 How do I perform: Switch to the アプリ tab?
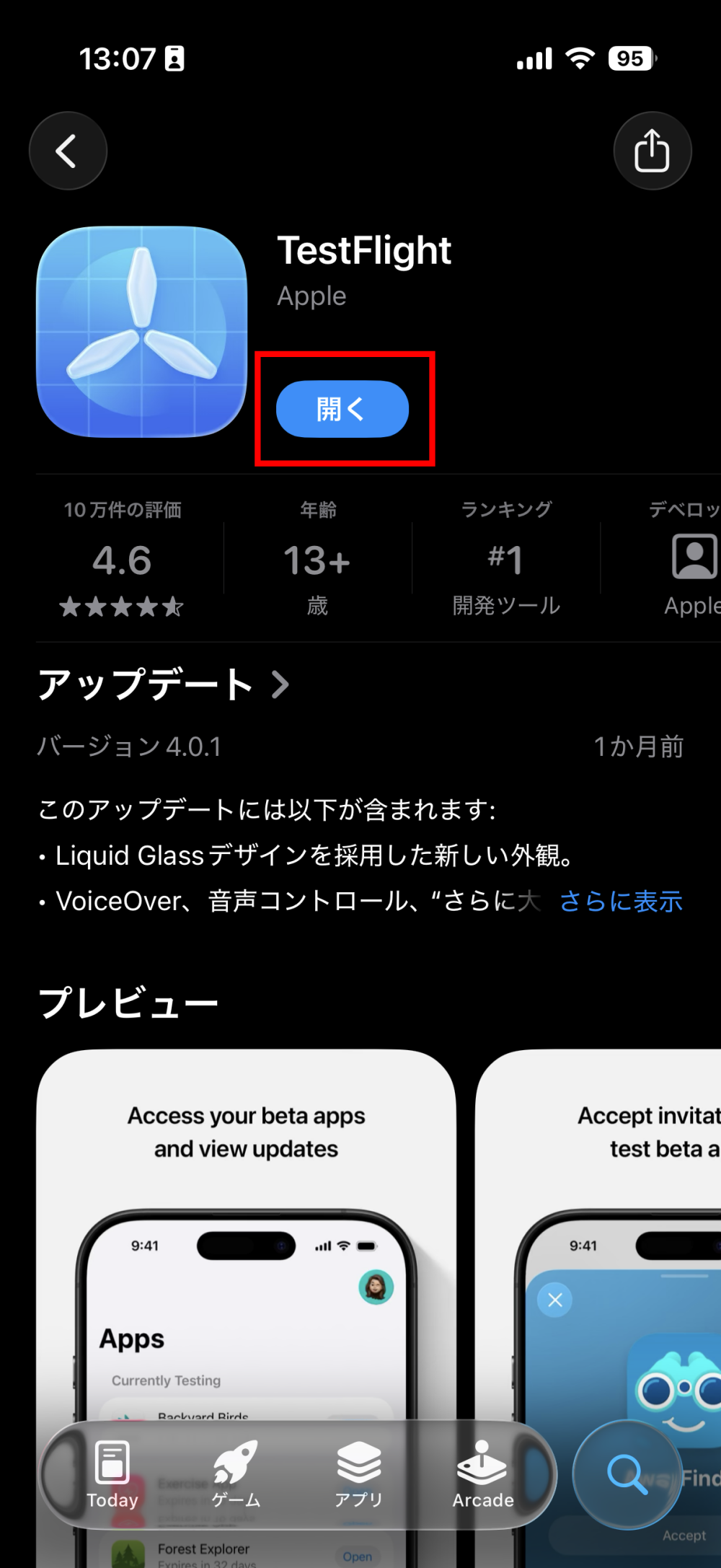point(358,1475)
